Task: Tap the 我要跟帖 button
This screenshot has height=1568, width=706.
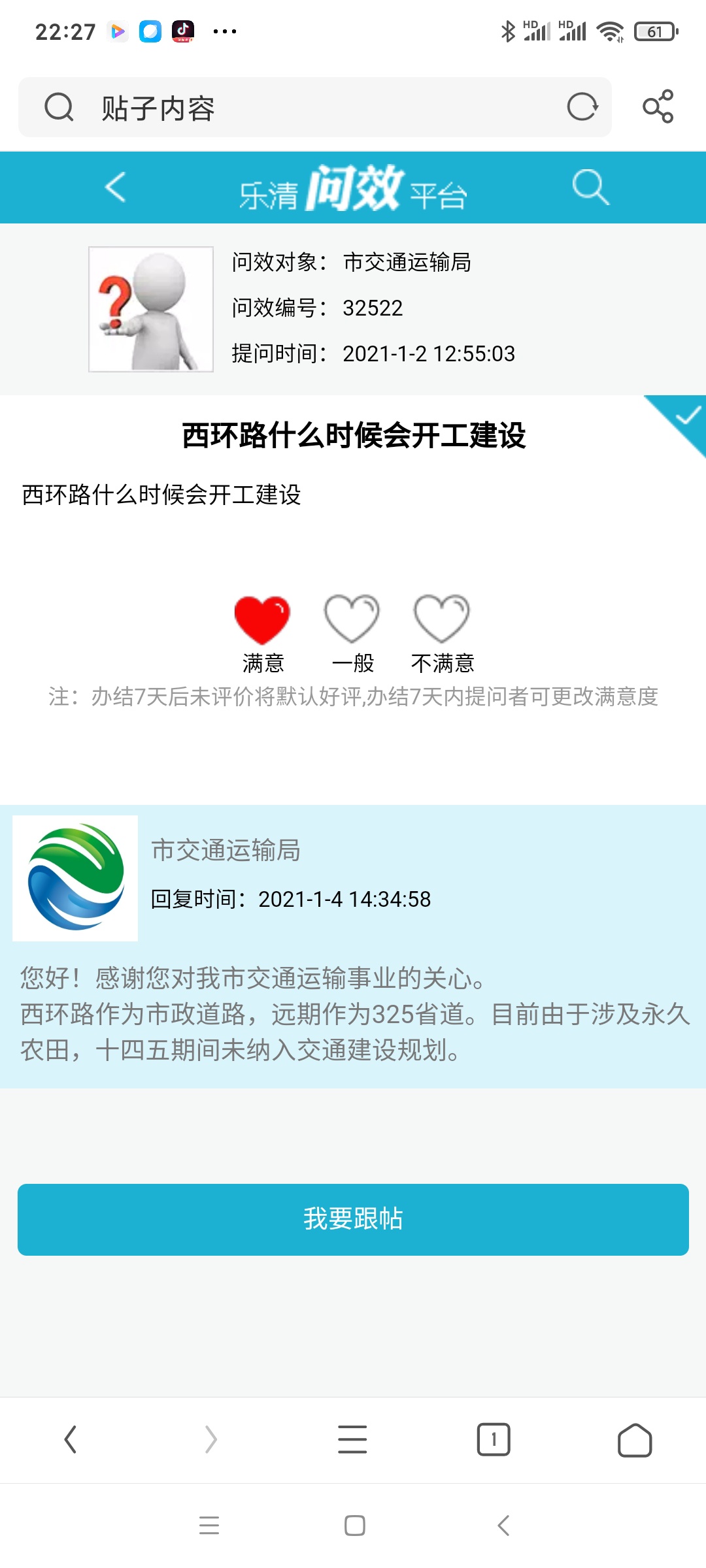Action: (x=353, y=1219)
